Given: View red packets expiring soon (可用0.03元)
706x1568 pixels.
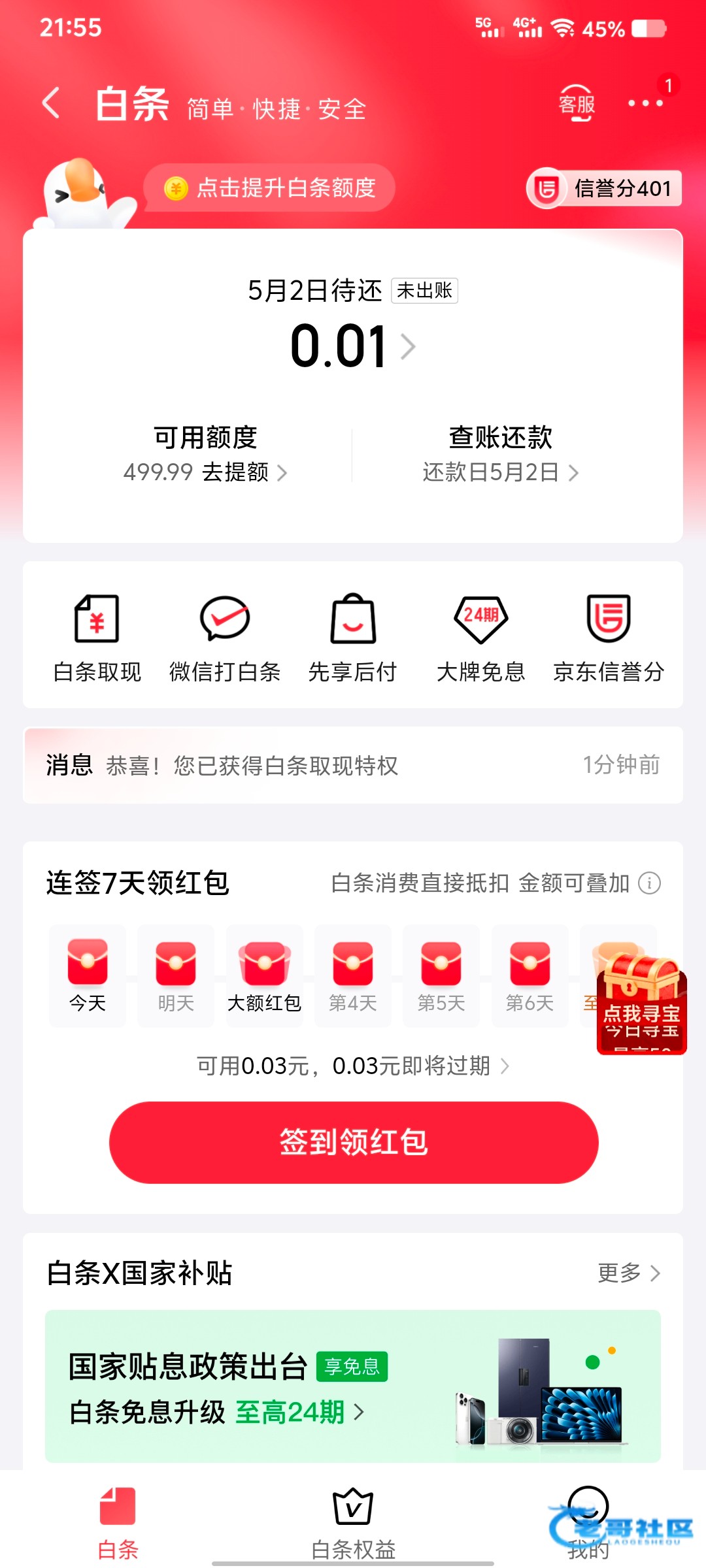Looking at the screenshot, I should (353, 1066).
